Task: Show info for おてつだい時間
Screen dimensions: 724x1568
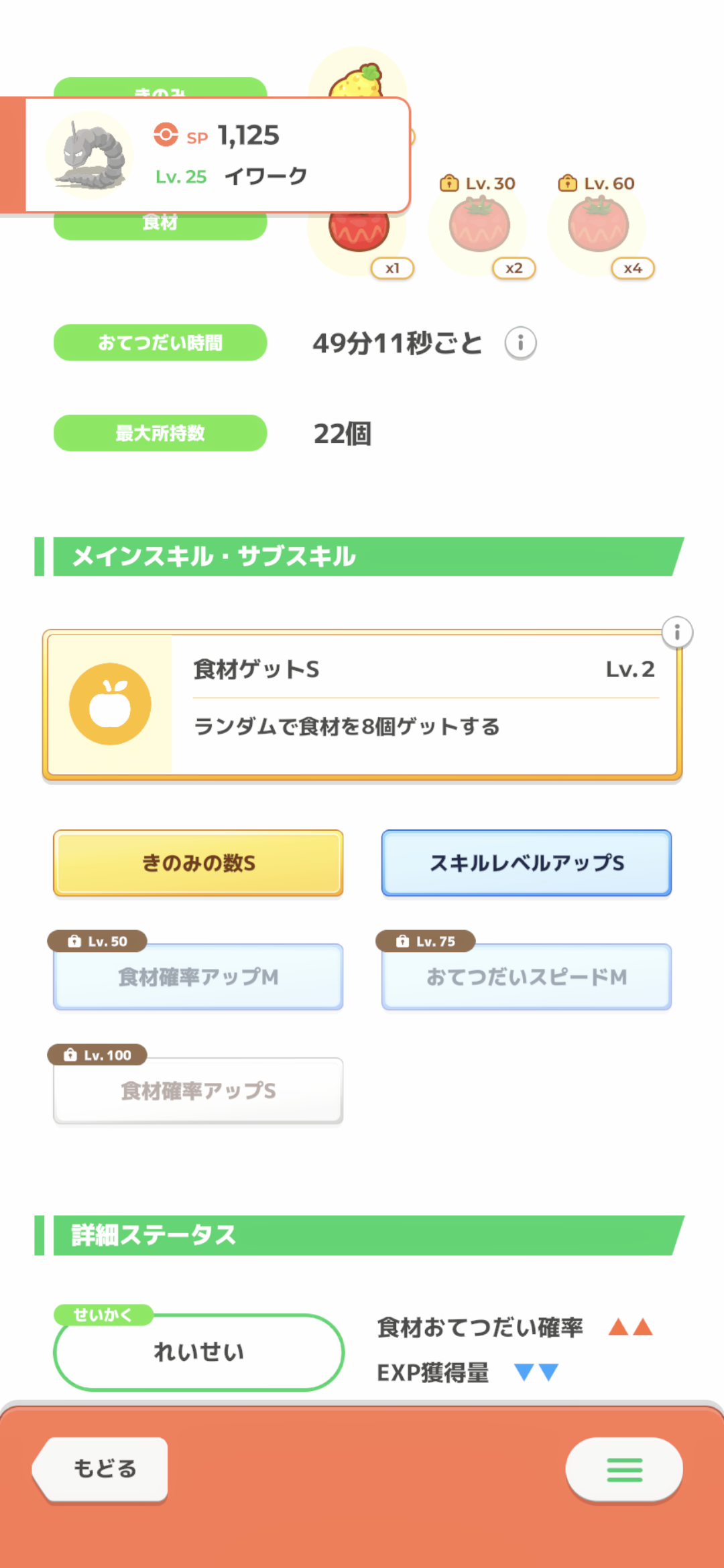Action: [520, 343]
